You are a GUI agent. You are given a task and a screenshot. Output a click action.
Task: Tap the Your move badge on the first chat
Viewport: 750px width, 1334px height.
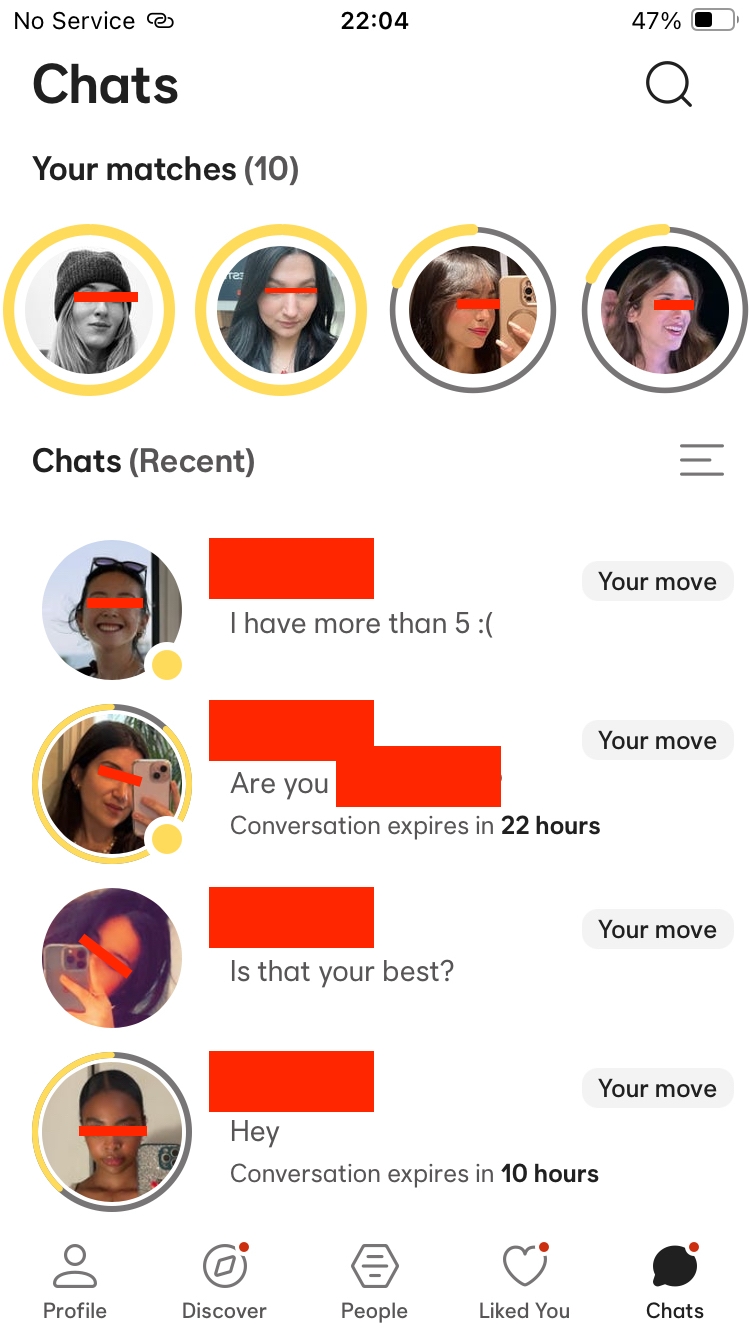coord(657,581)
